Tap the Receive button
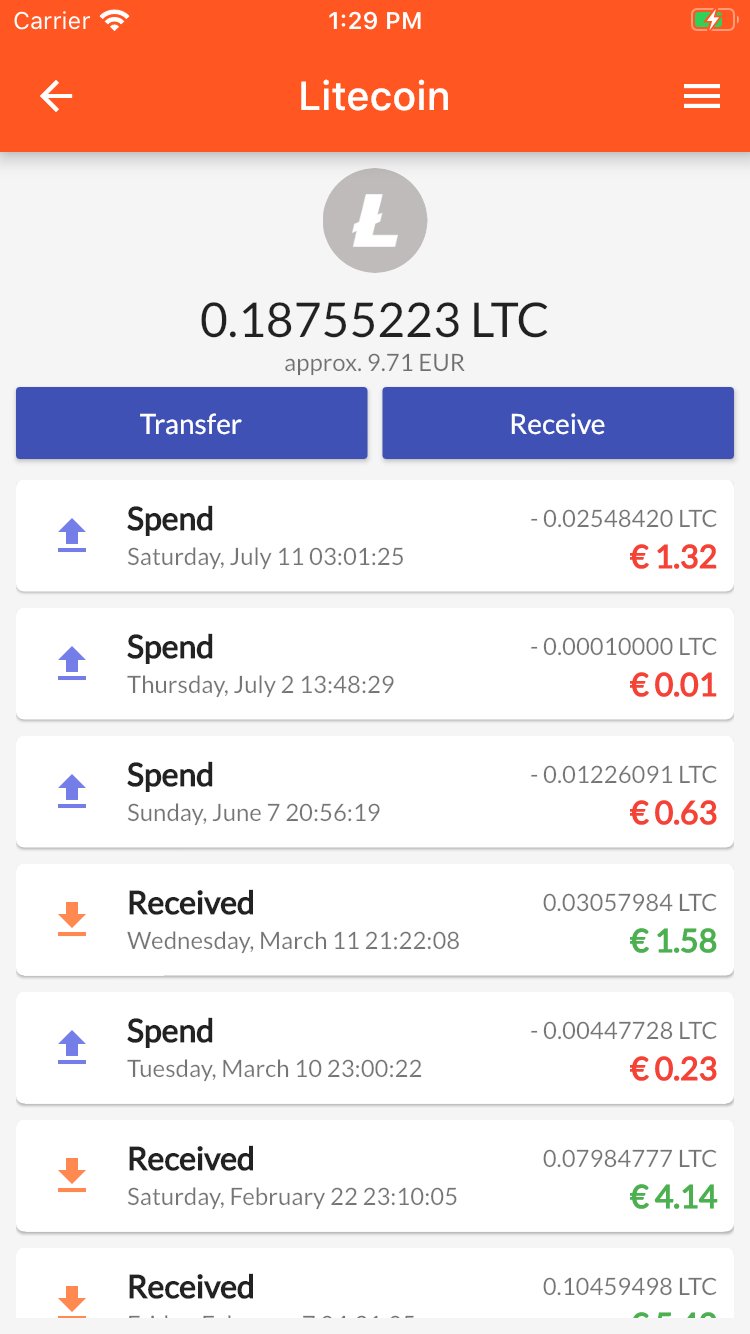The height and width of the screenshot is (1334, 750). tap(558, 423)
